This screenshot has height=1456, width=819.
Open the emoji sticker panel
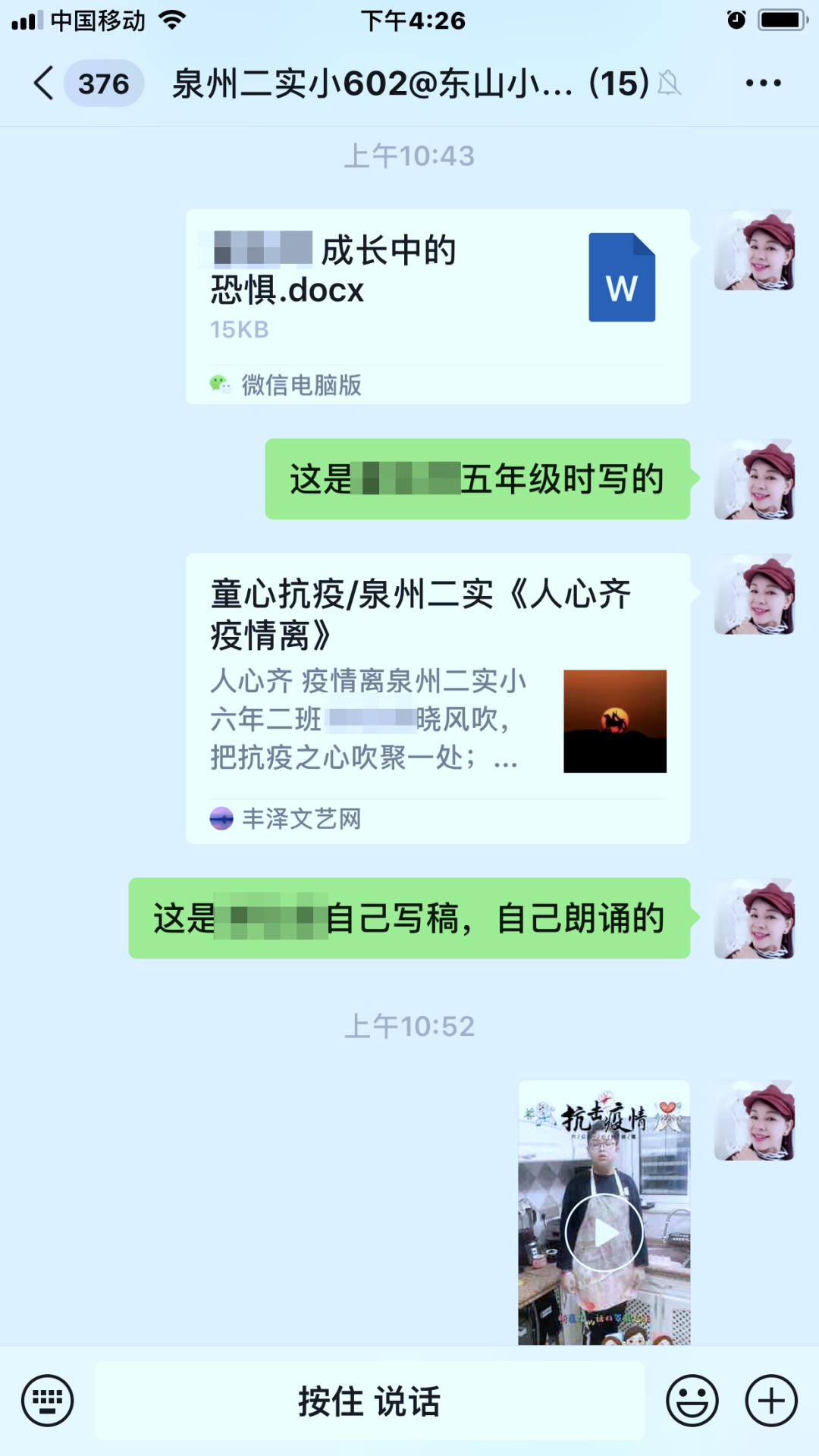point(692,1401)
